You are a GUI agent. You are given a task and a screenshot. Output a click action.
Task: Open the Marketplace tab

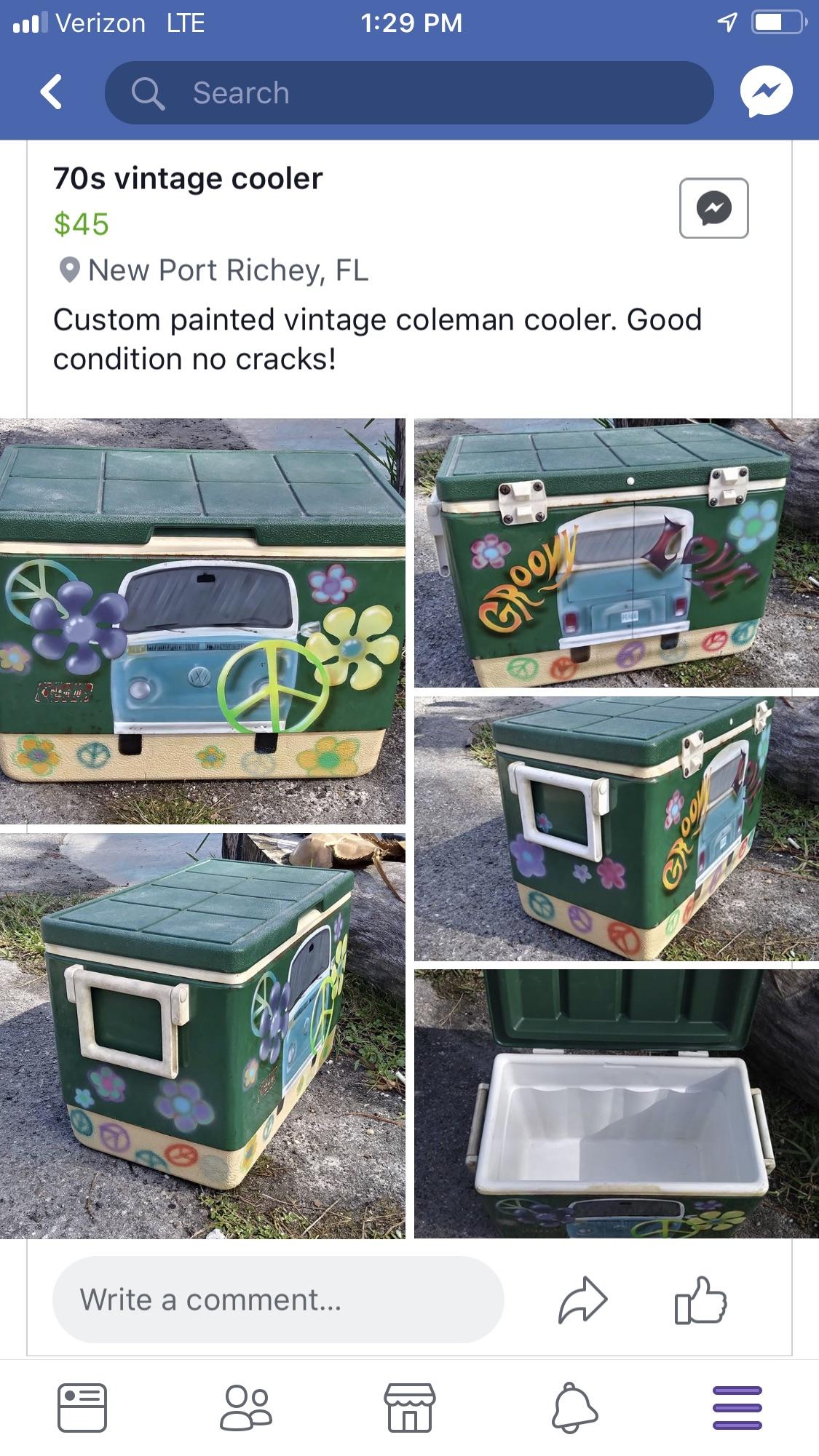pos(409,1409)
